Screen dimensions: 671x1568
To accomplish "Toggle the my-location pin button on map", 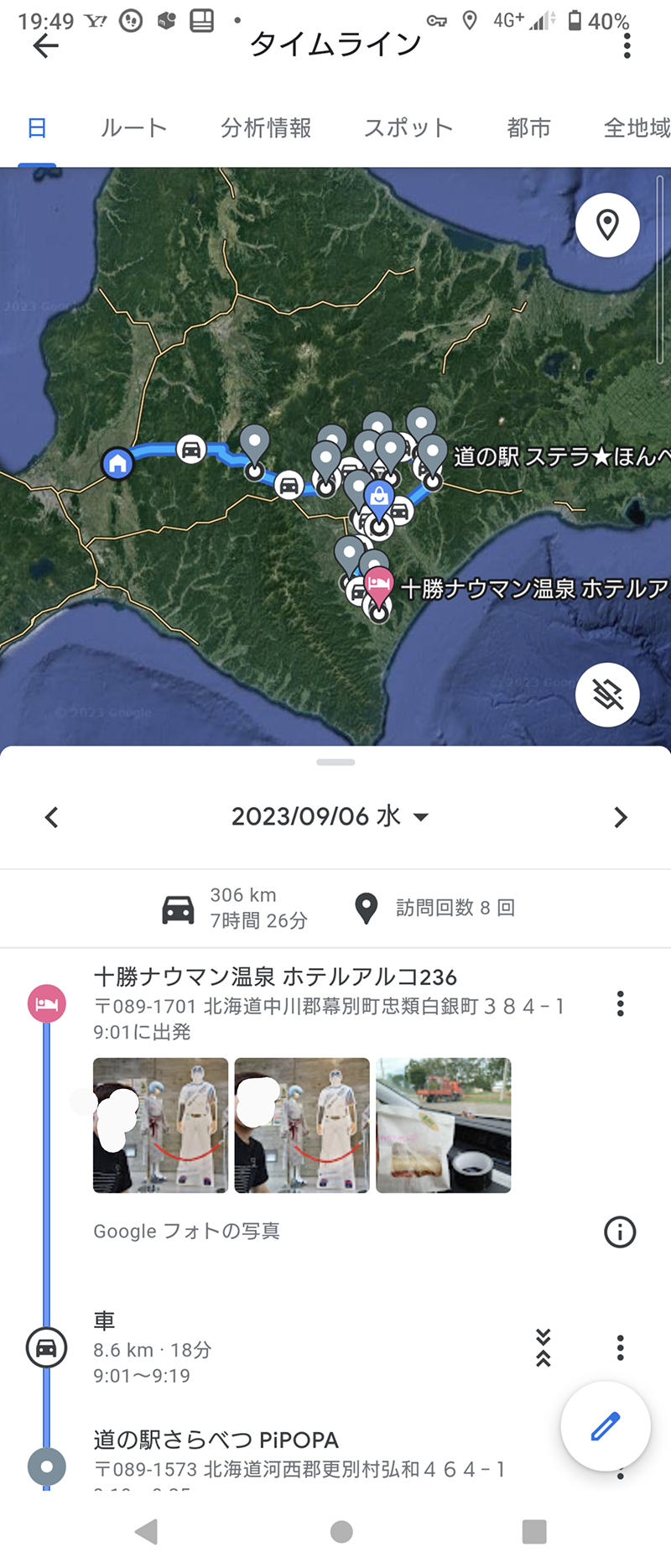I will click(x=606, y=225).
